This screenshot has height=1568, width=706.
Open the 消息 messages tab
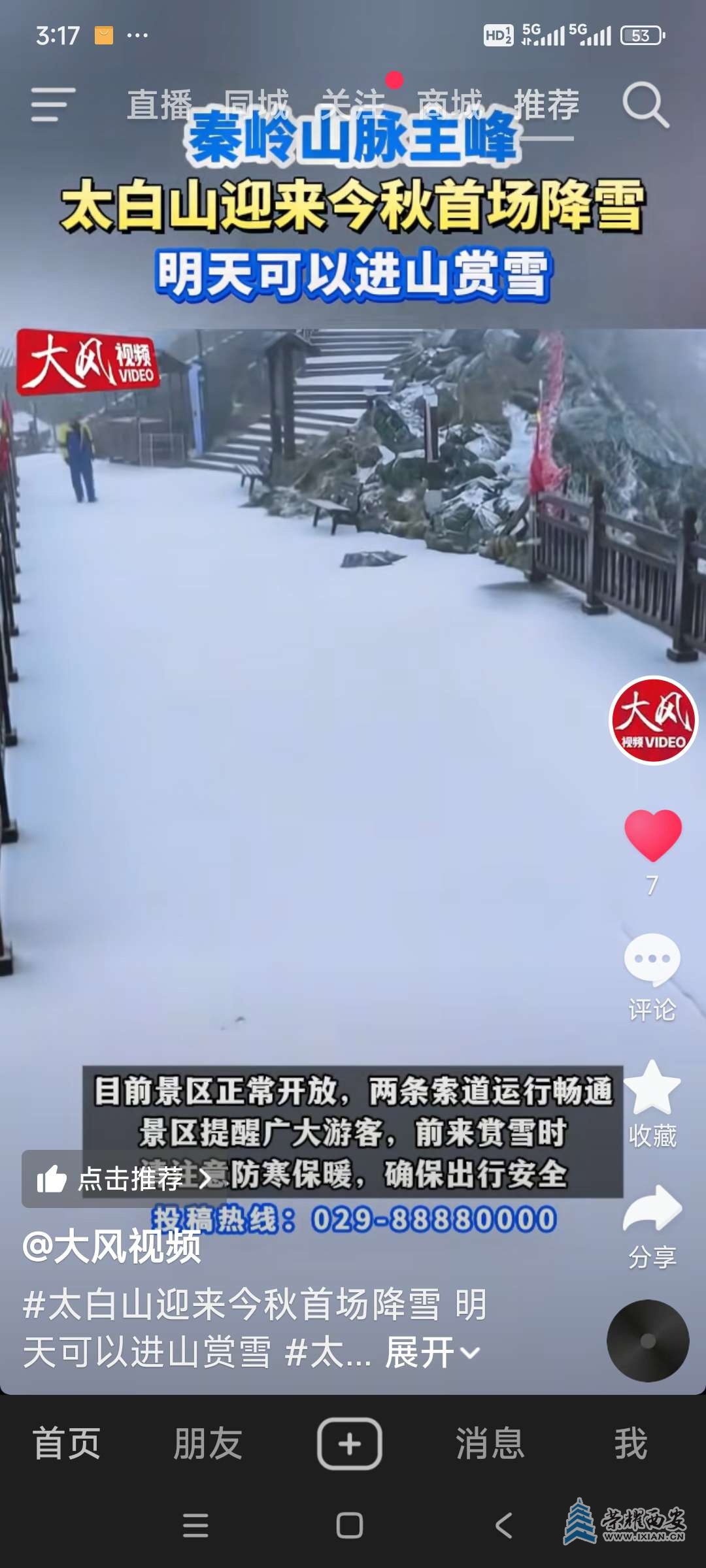pyautogui.click(x=490, y=1443)
